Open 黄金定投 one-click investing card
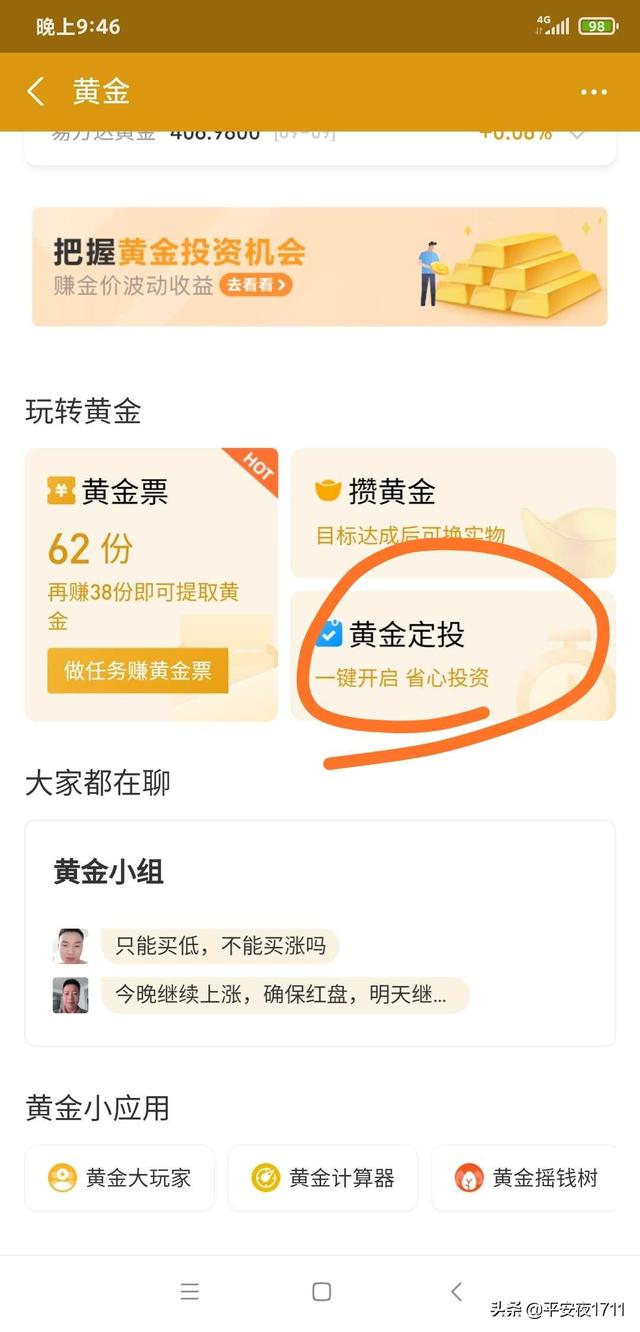This screenshot has height=1332, width=640. click(x=452, y=654)
